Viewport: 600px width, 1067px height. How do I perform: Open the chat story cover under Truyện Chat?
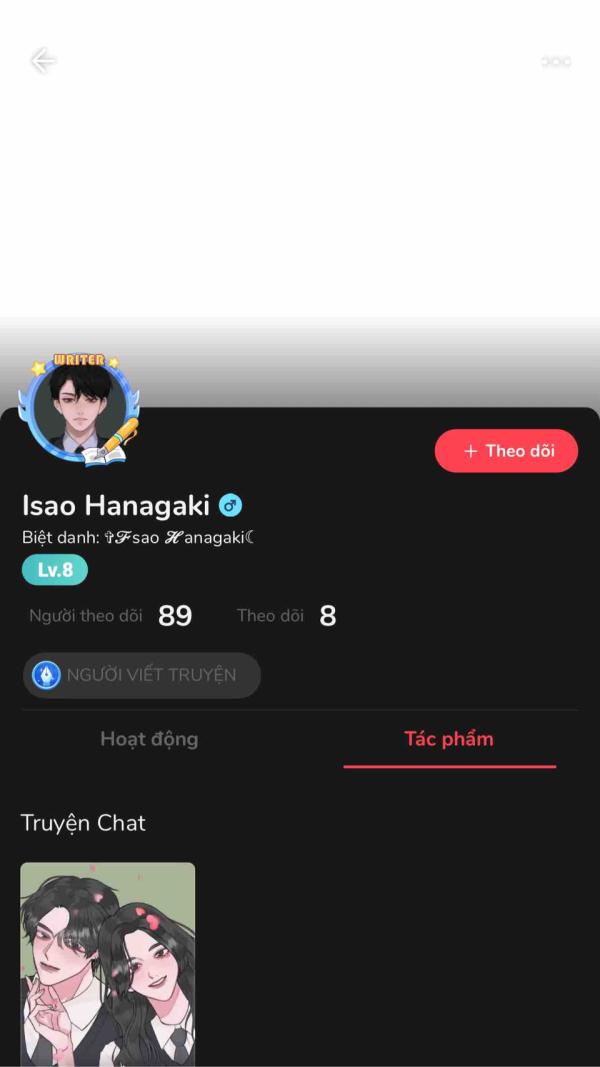click(107, 964)
